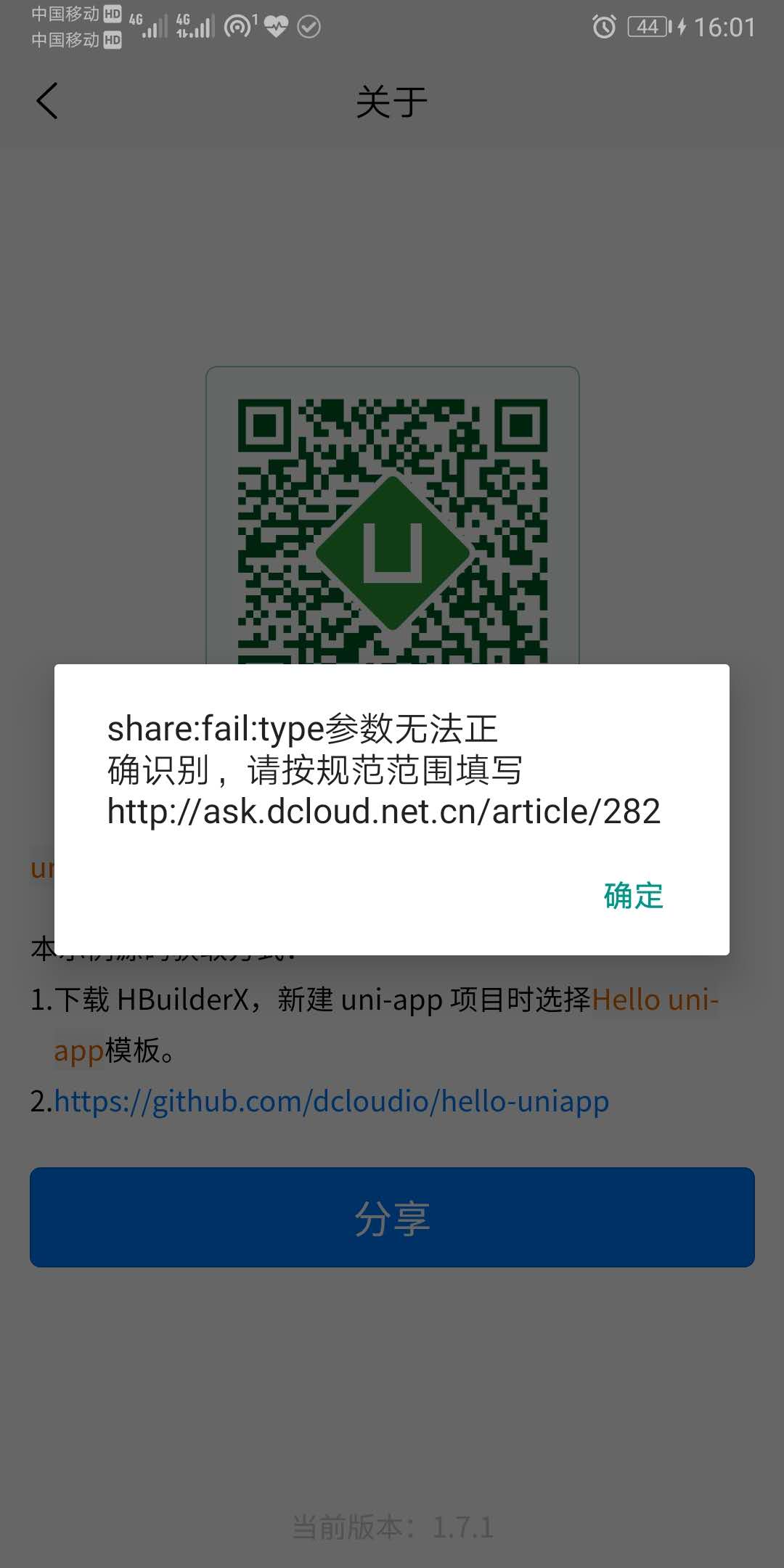Image resolution: width=784 pixels, height=1568 pixels.
Task: Tap the 分享 share button
Action: [392, 1217]
